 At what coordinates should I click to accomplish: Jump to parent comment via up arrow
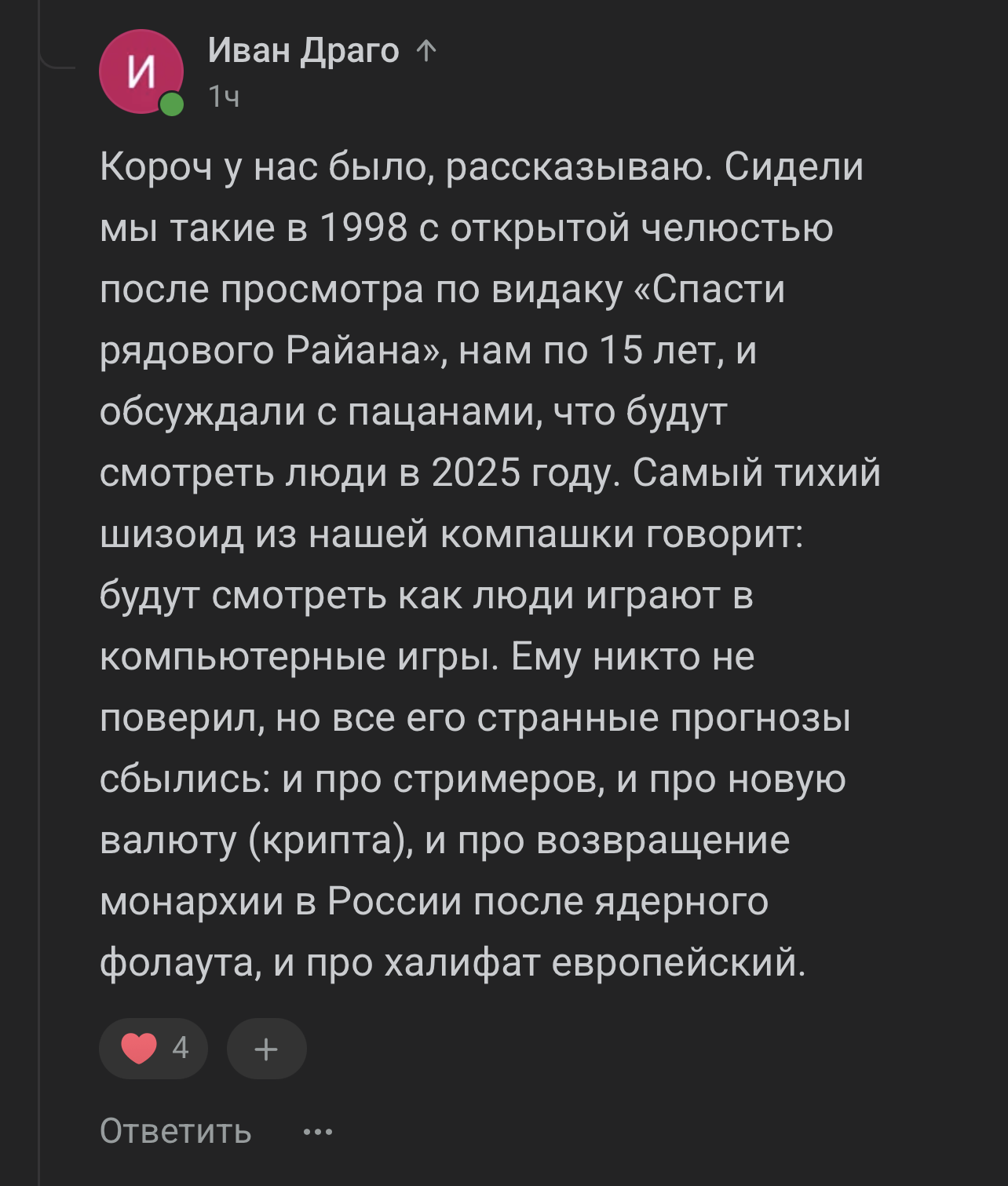[426, 52]
